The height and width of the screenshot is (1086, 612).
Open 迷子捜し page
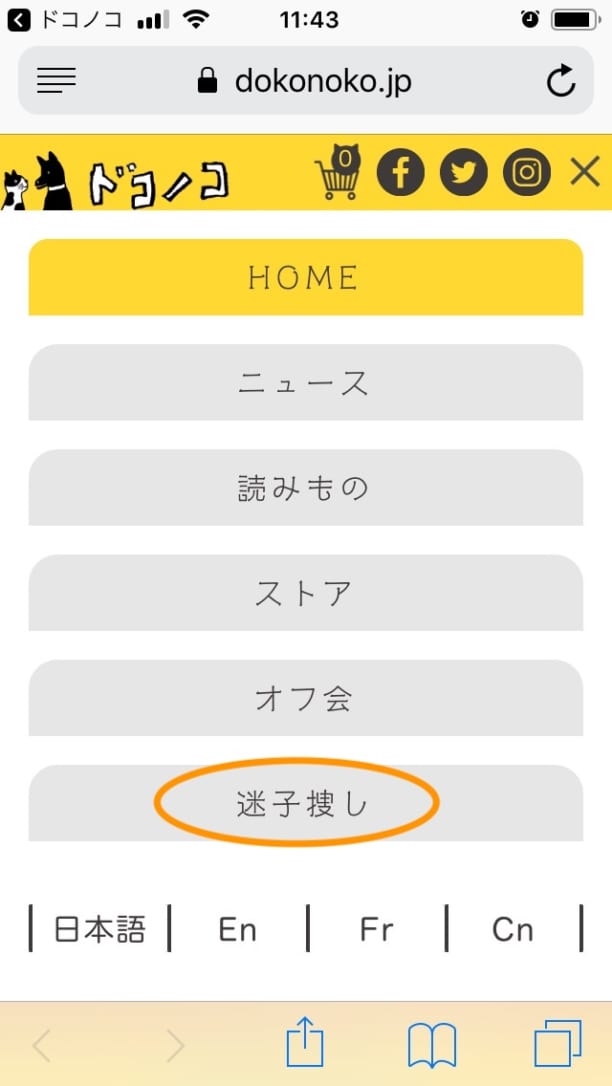click(x=305, y=803)
